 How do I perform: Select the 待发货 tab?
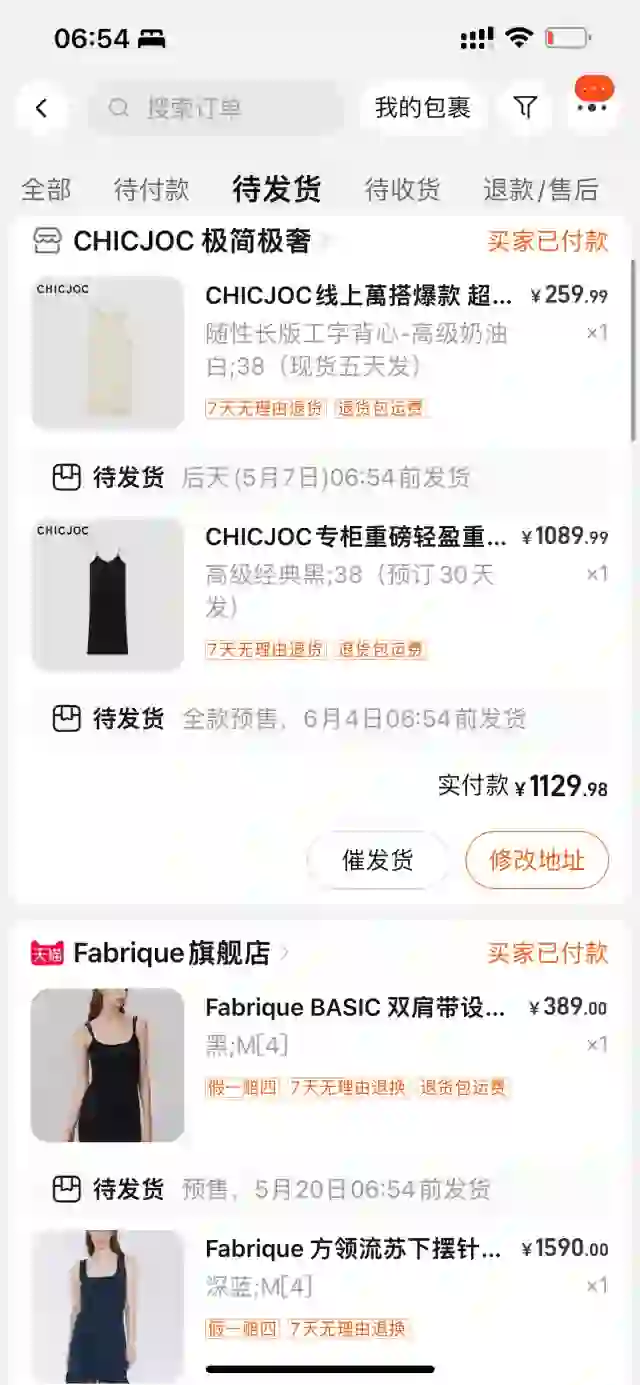pos(277,189)
